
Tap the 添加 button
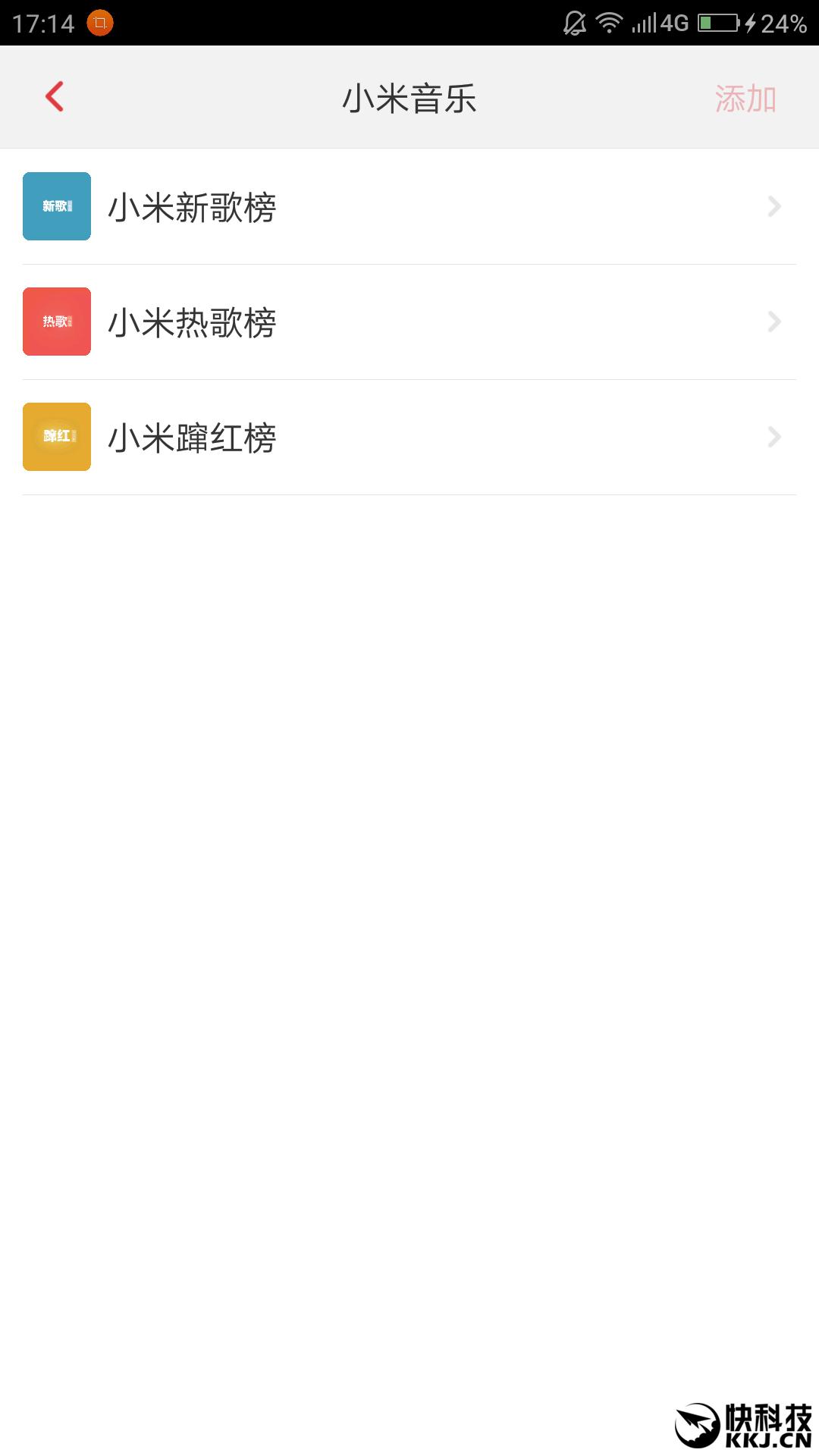pyautogui.click(x=745, y=99)
